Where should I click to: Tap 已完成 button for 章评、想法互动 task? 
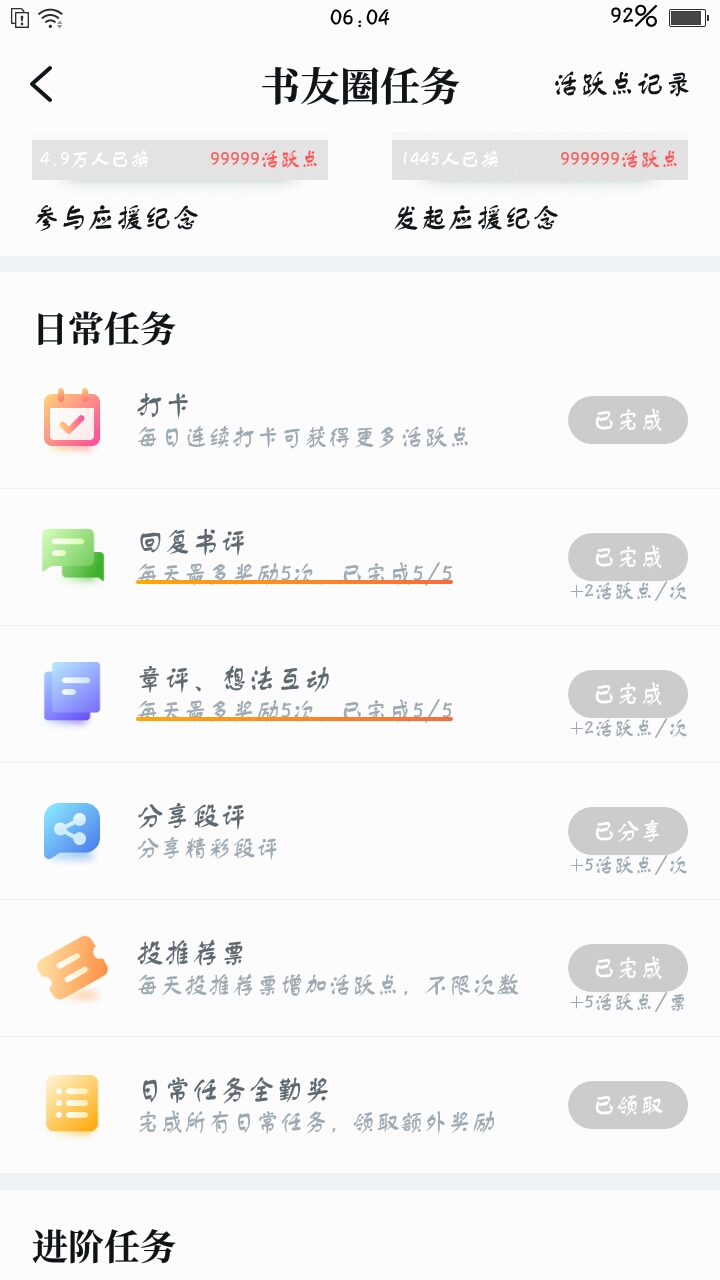point(628,694)
